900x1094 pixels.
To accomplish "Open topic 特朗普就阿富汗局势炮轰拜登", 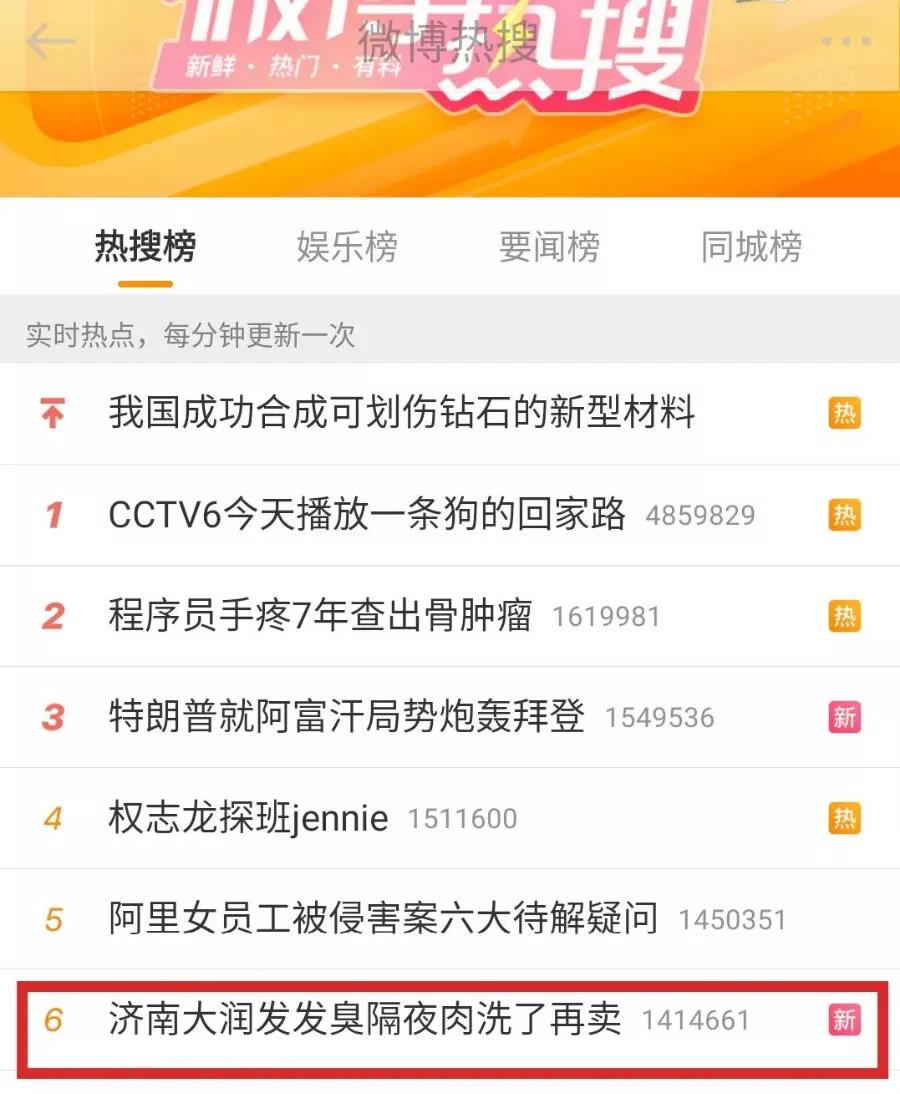I will [346, 717].
